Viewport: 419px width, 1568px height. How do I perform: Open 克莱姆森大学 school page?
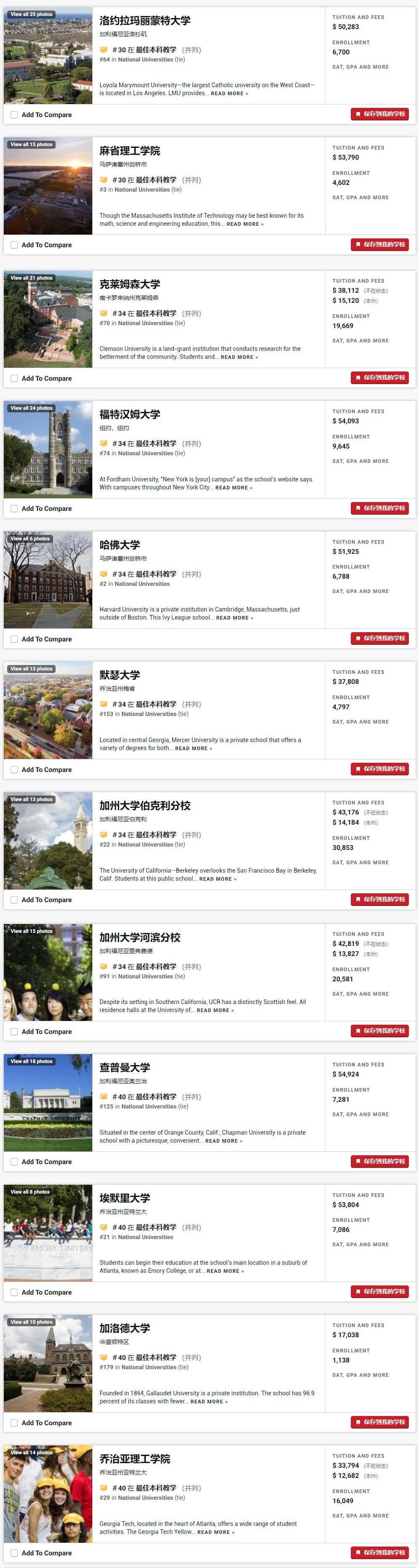click(x=130, y=284)
